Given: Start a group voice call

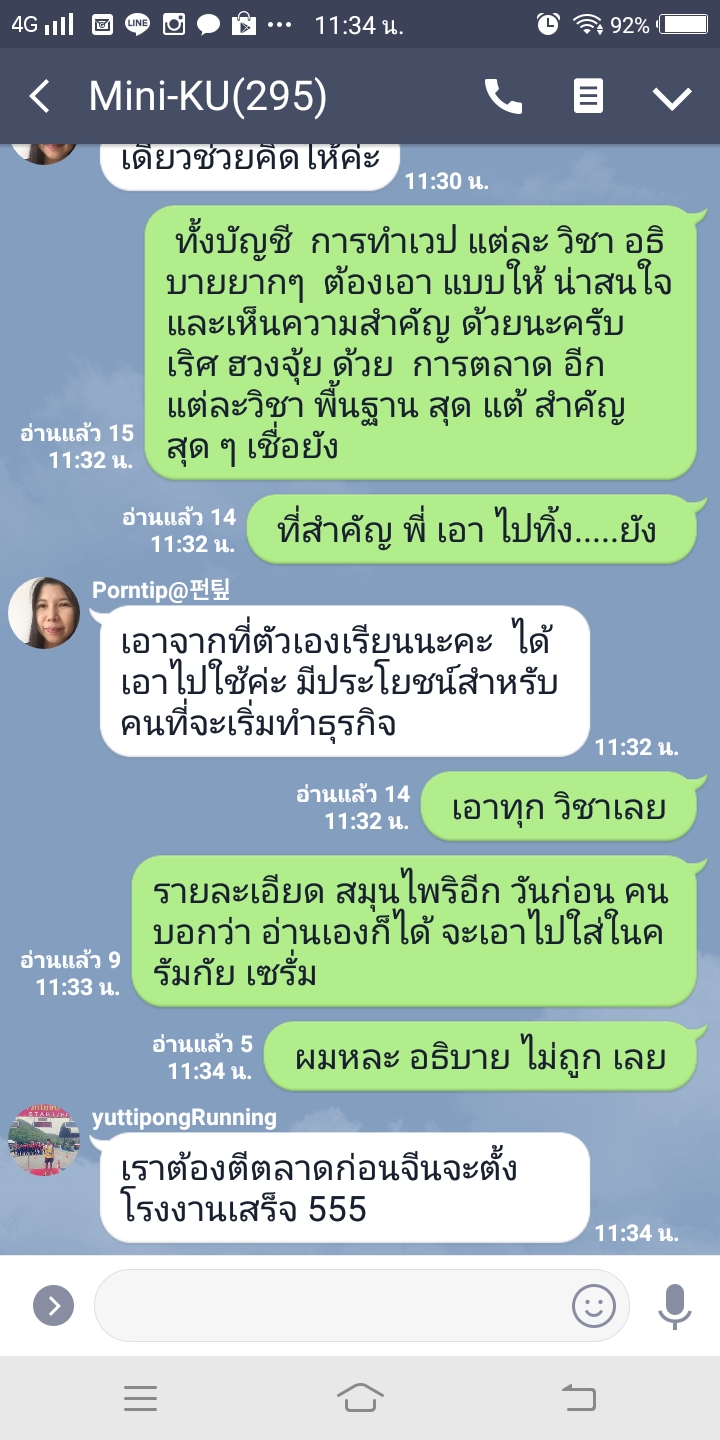Looking at the screenshot, I should tap(503, 97).
